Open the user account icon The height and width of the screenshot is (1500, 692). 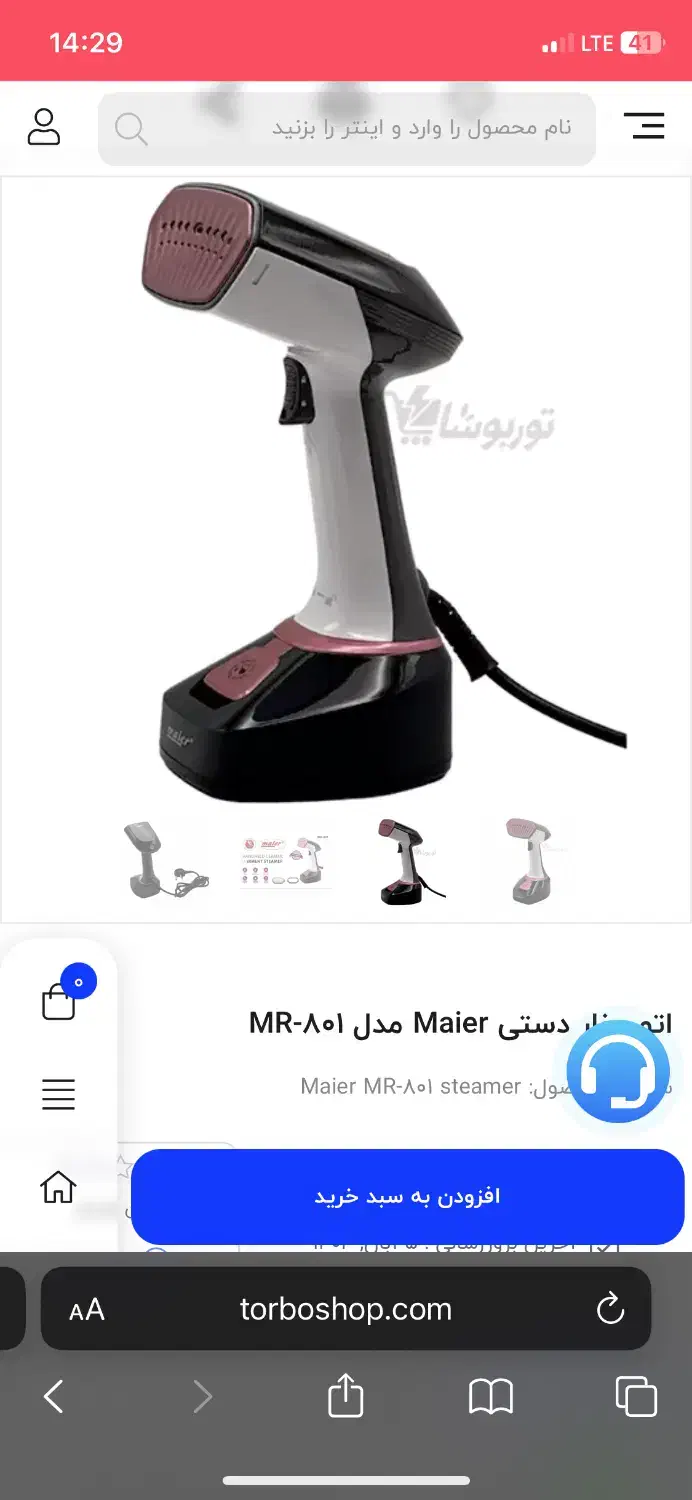tap(44, 127)
